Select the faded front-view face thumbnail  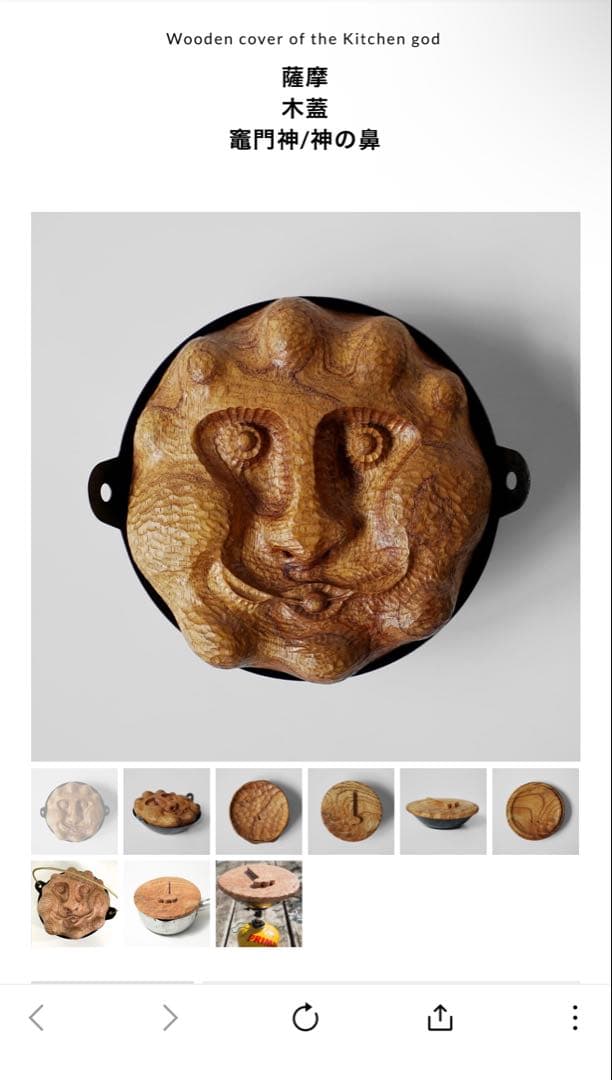coord(74,811)
